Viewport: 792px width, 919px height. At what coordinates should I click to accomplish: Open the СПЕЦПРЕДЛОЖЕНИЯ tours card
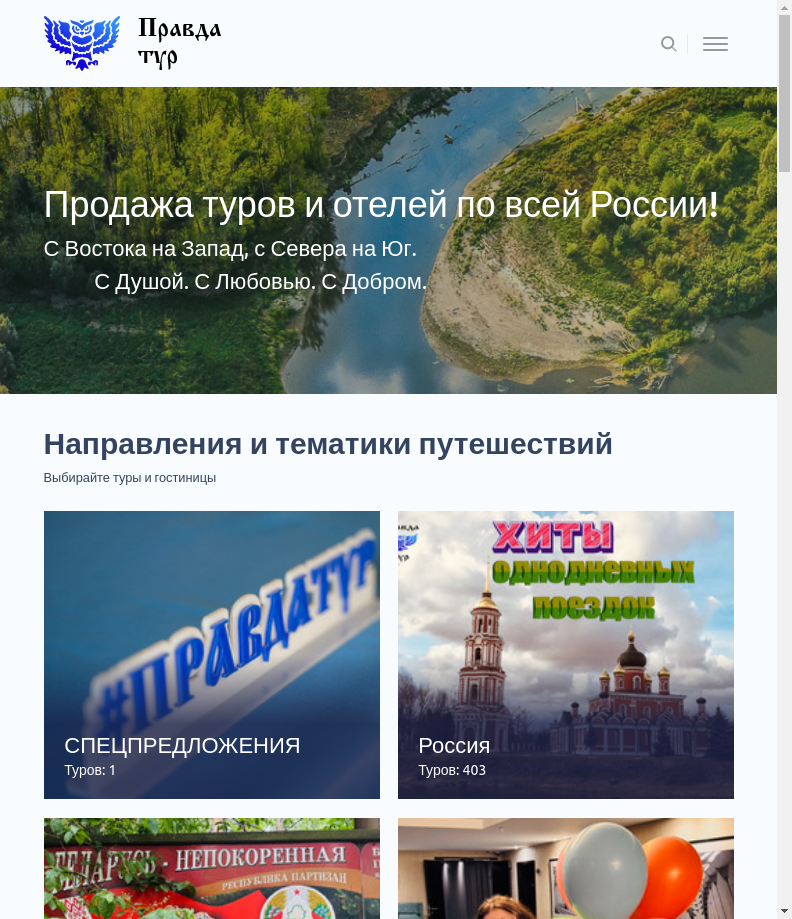(x=212, y=655)
